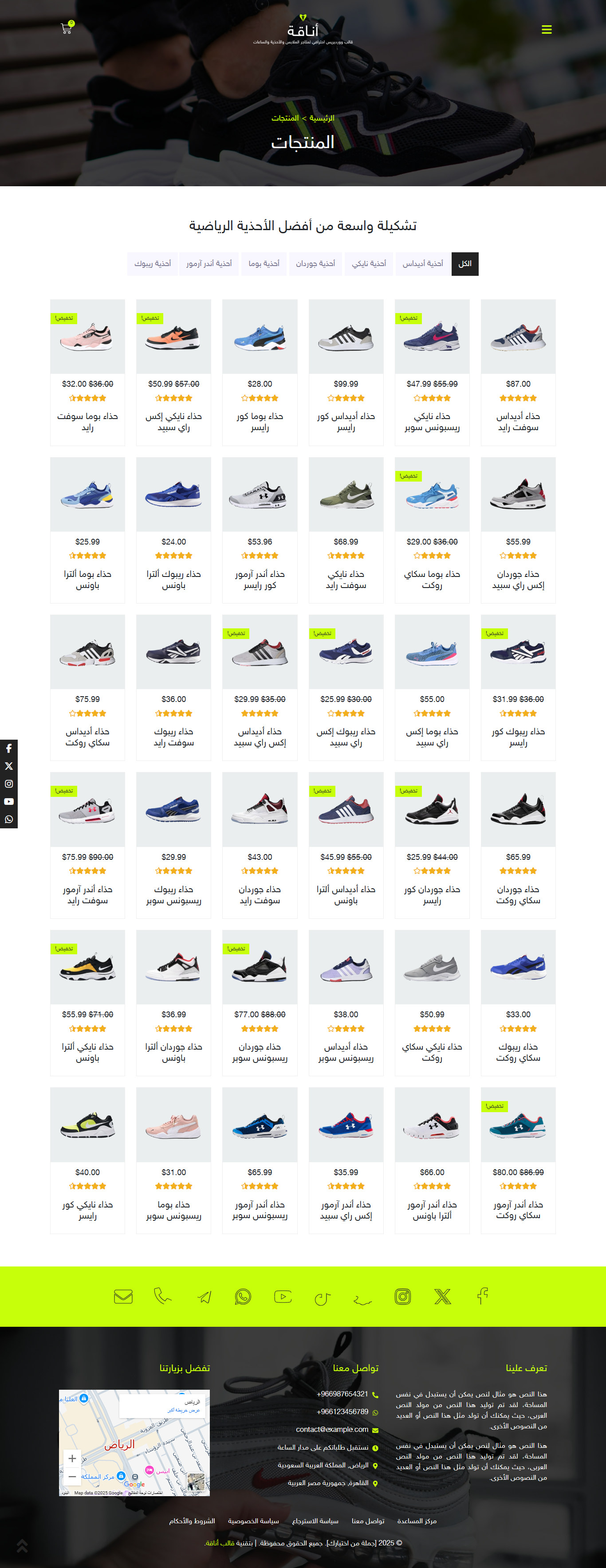Email contact@example.com
Screen dimensions: 606x1568
pos(332,1429)
